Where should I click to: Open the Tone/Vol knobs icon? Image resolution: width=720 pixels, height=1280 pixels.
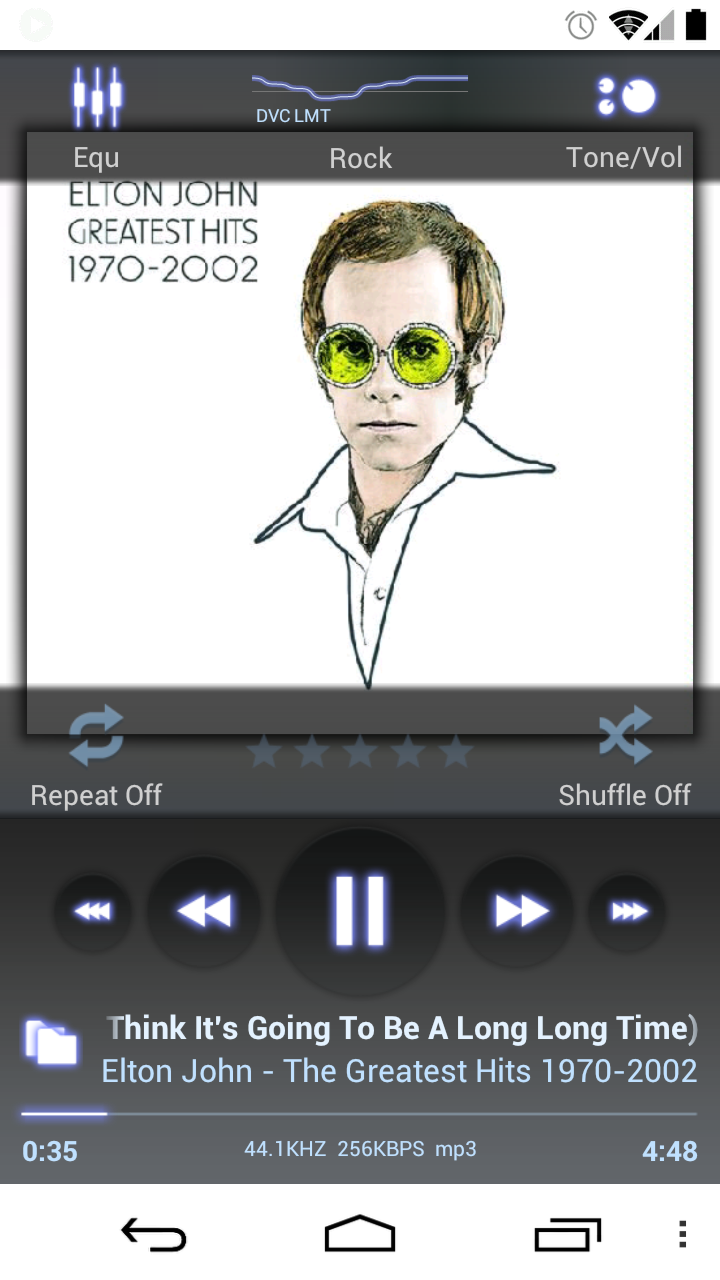626,97
